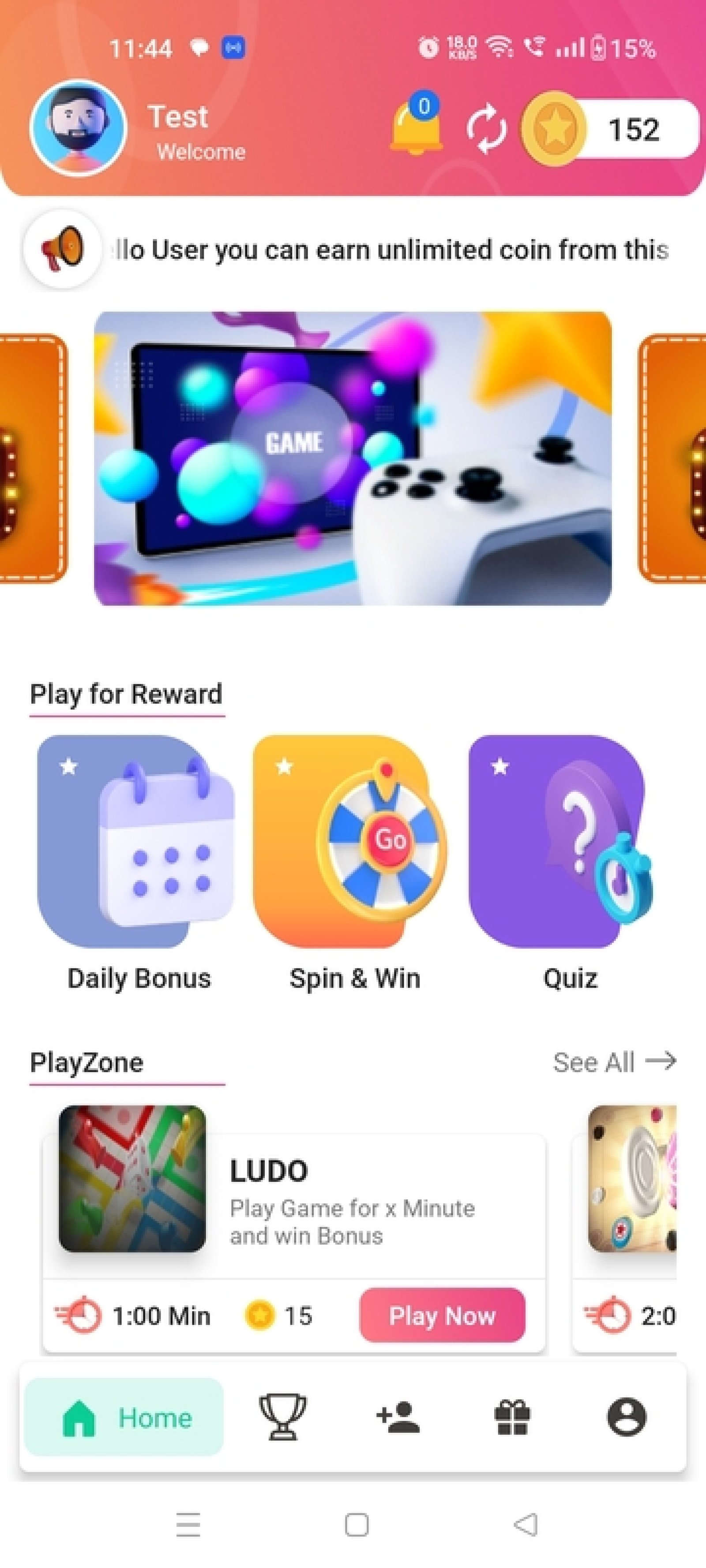Viewport: 706px width, 1568px height.
Task: Open recent apps from navigation bar
Action: pyautogui.click(x=188, y=1525)
